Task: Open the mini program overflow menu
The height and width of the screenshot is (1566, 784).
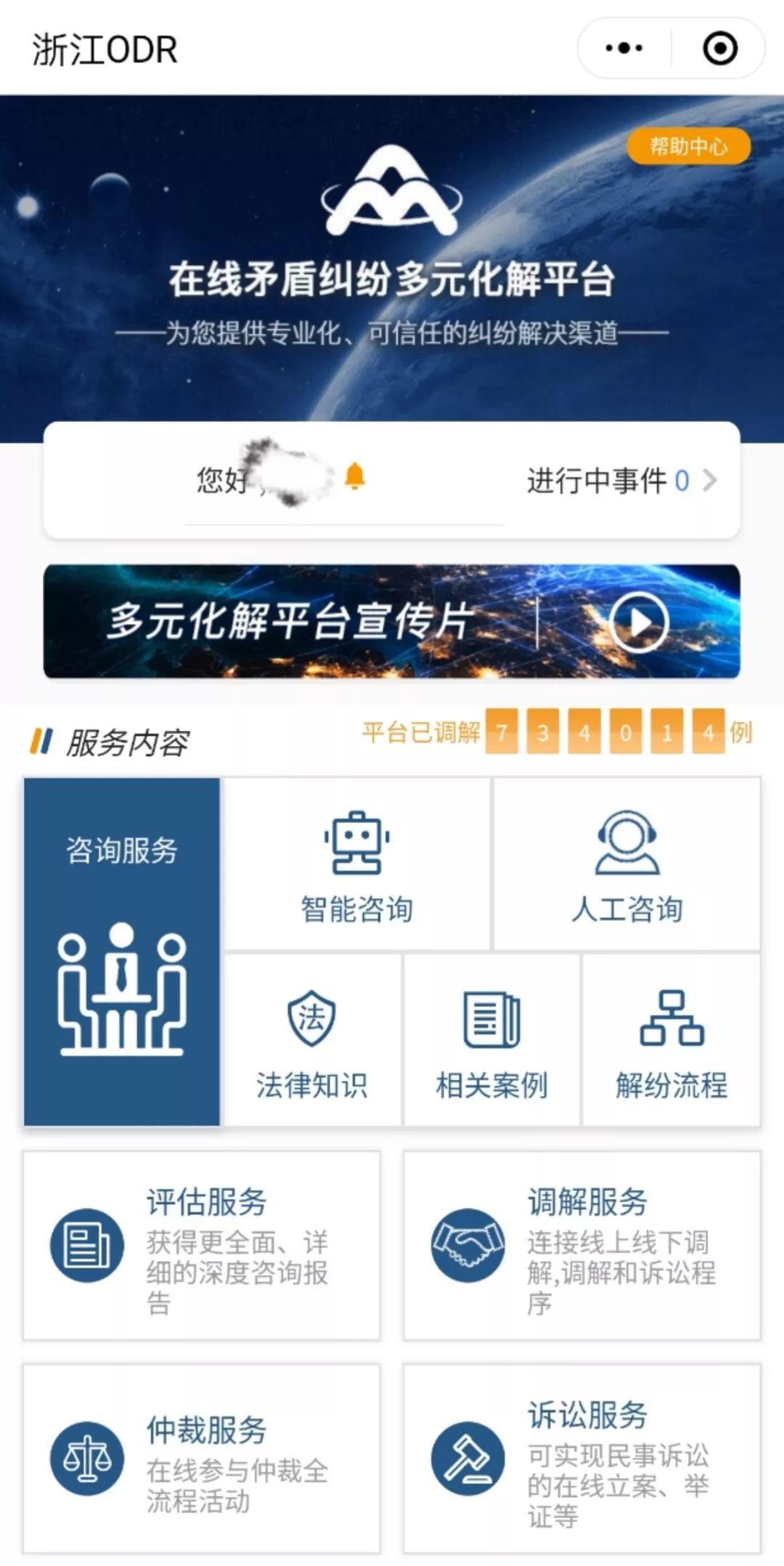Action: pos(624,49)
